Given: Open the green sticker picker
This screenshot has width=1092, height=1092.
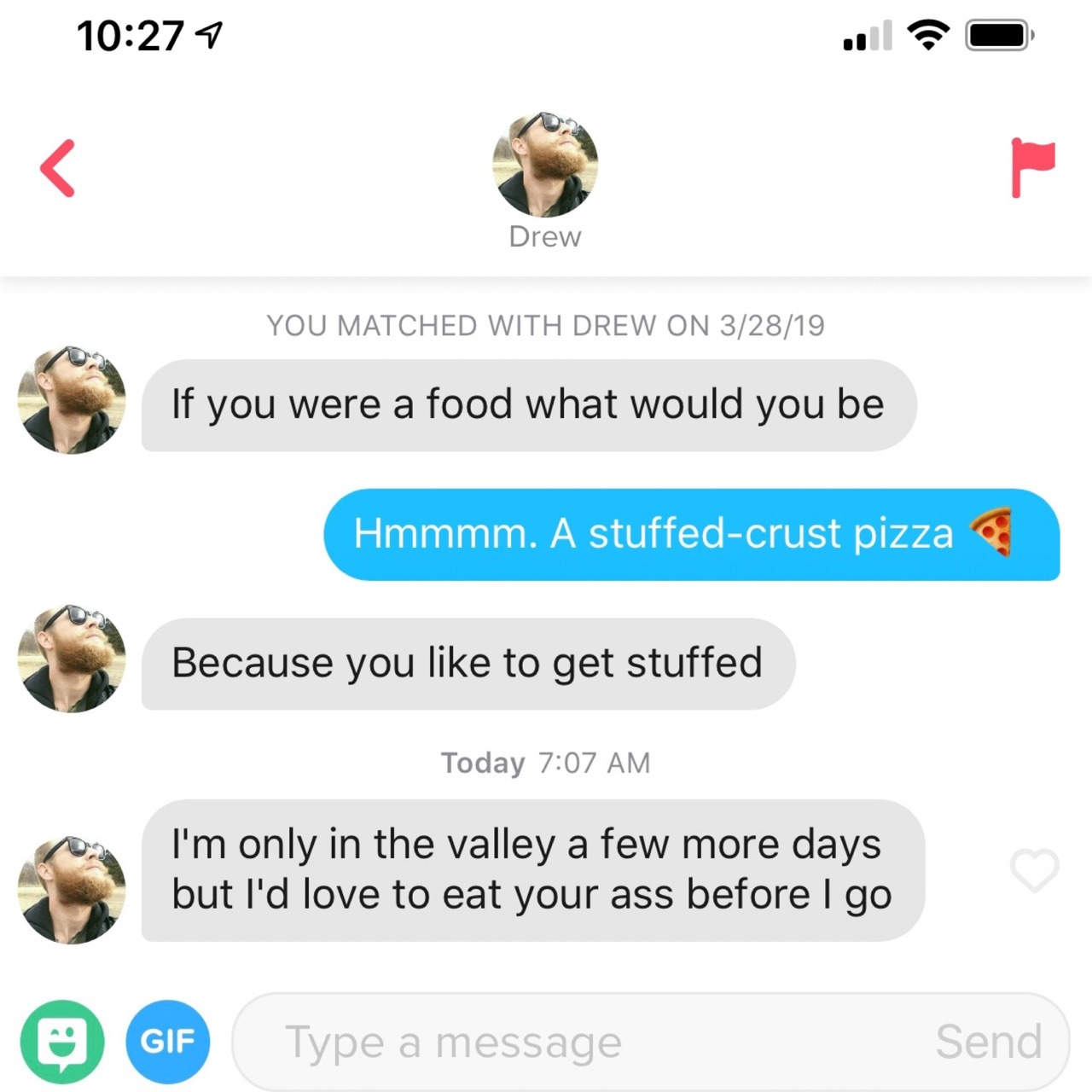Looking at the screenshot, I should (x=62, y=1042).
